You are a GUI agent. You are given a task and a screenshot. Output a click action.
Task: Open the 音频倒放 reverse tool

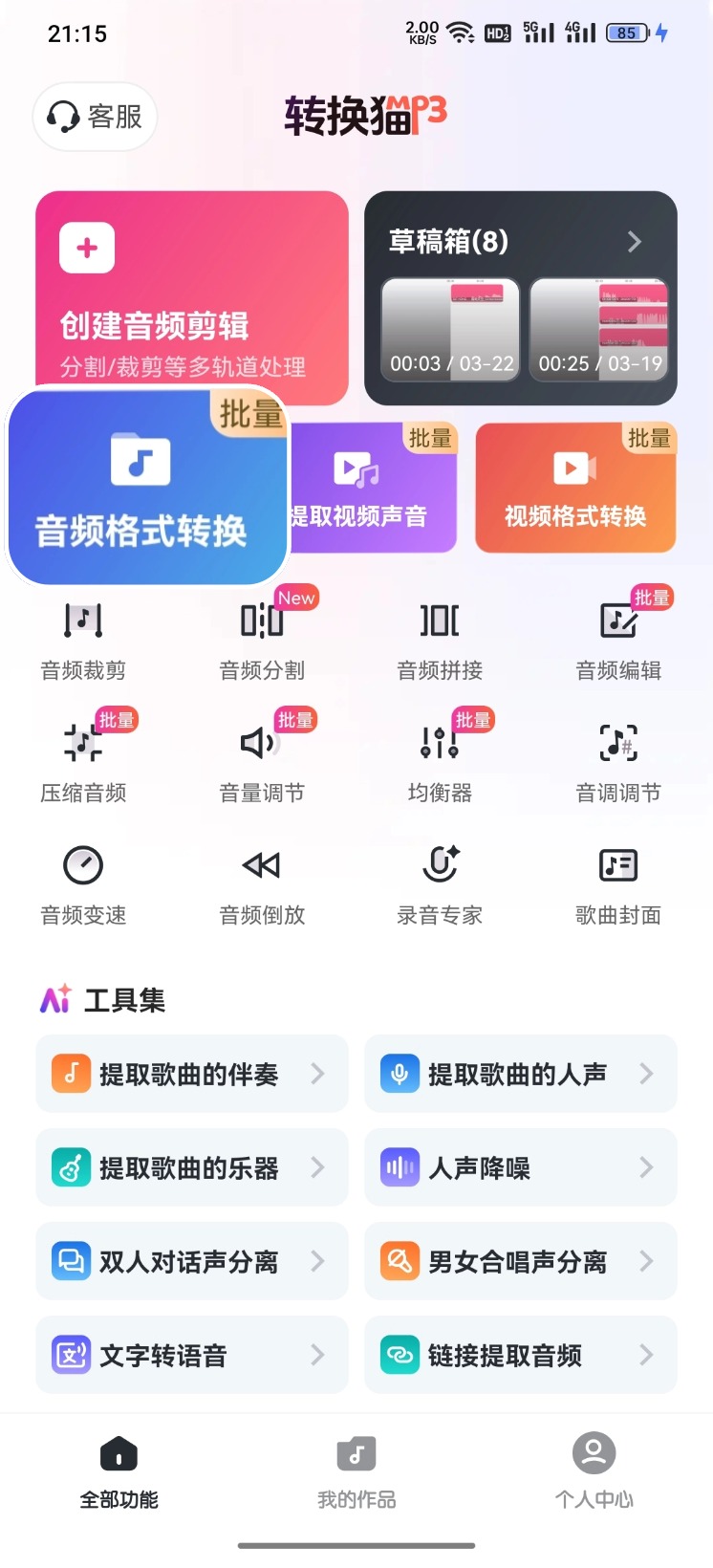(x=260, y=881)
